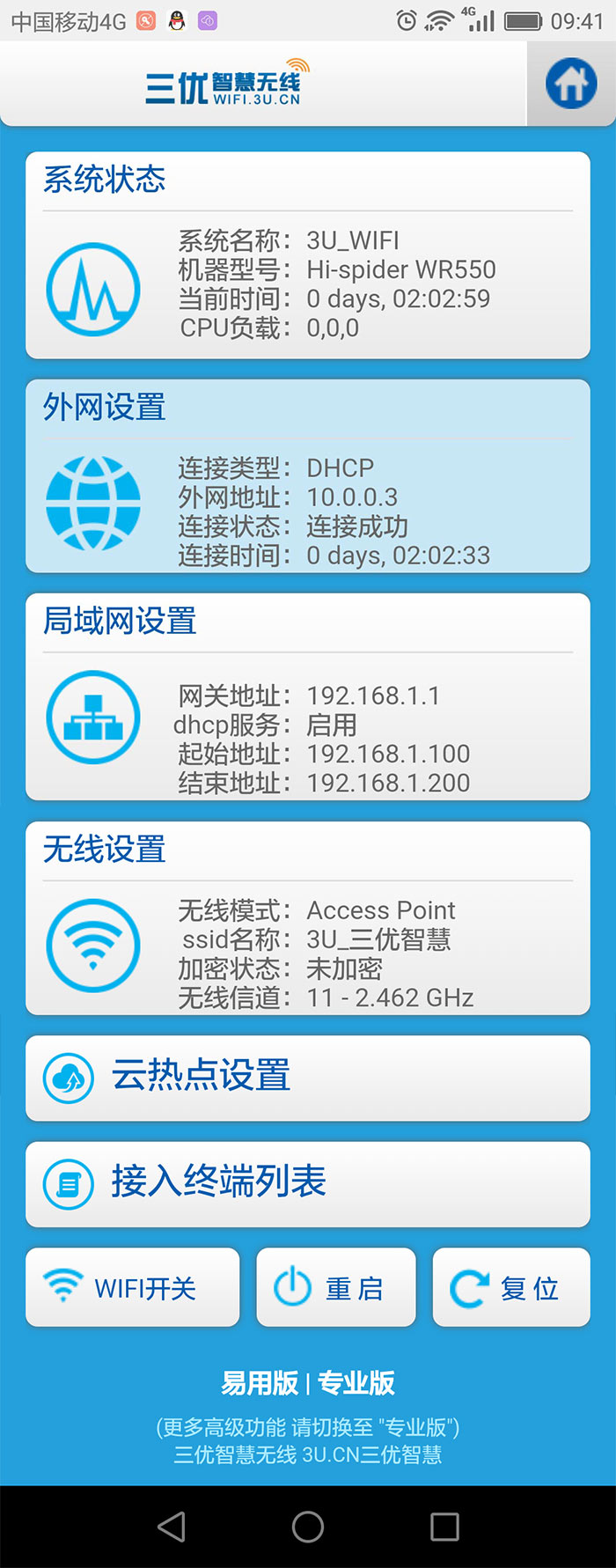Open 云热点设置
616x1568 pixels.
(x=308, y=1078)
